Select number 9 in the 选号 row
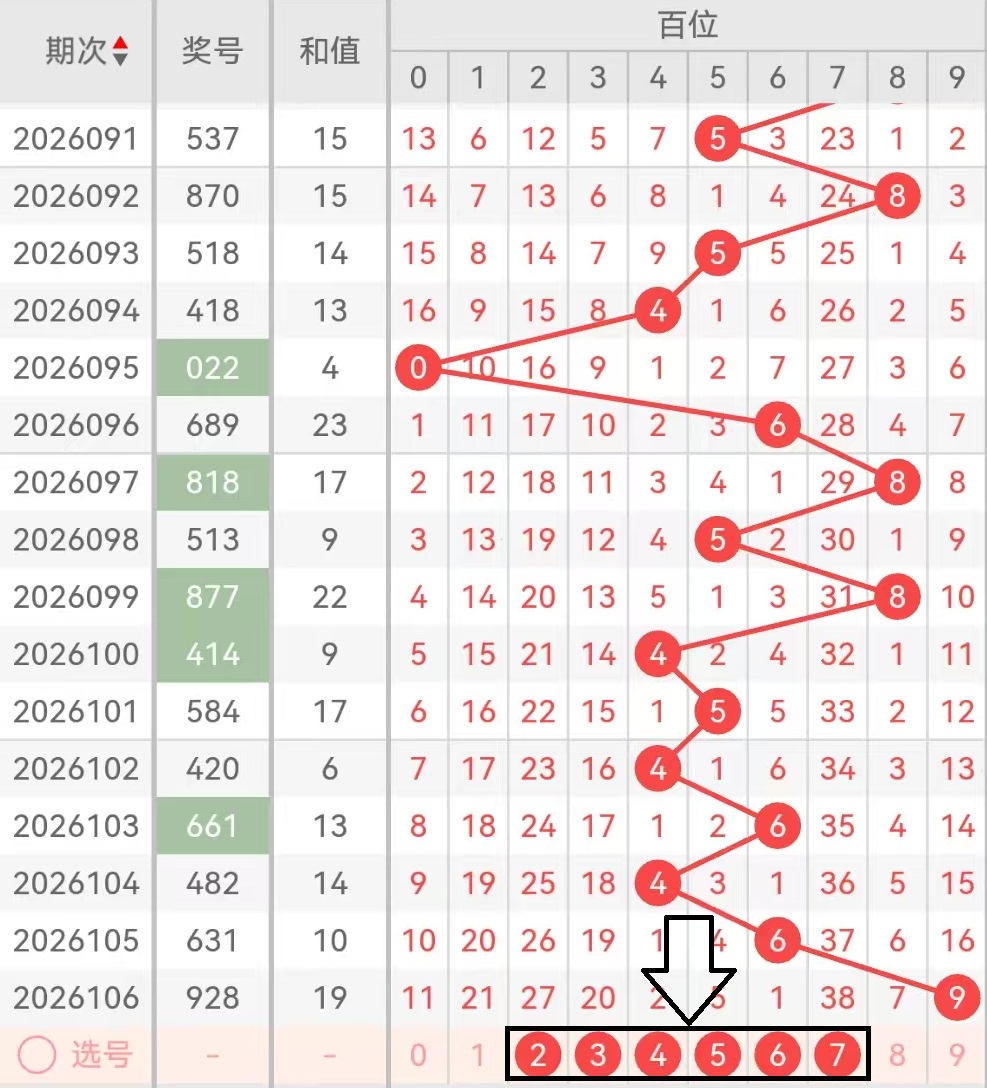Screen dimensions: 987x1088 tap(957, 1054)
